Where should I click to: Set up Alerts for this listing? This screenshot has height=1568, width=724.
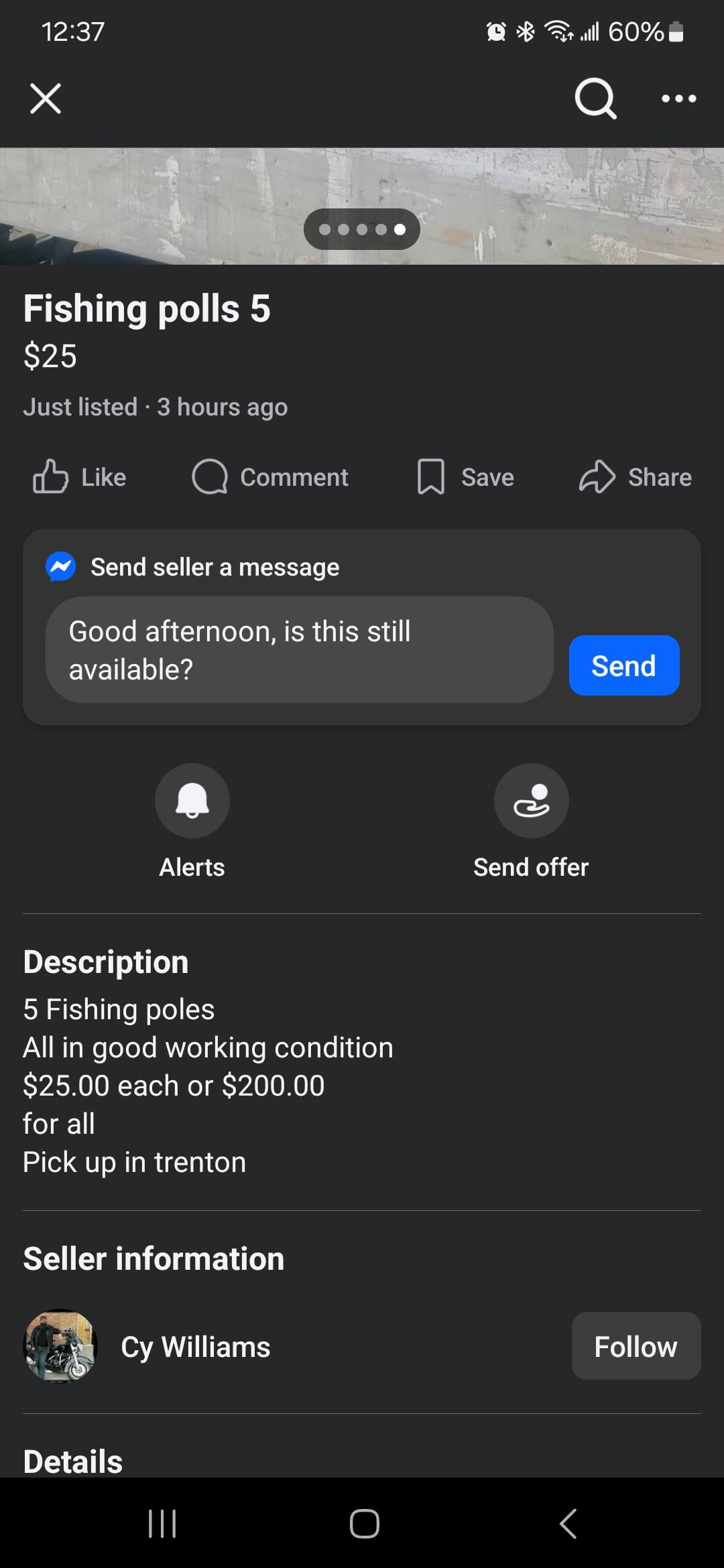pos(192,801)
